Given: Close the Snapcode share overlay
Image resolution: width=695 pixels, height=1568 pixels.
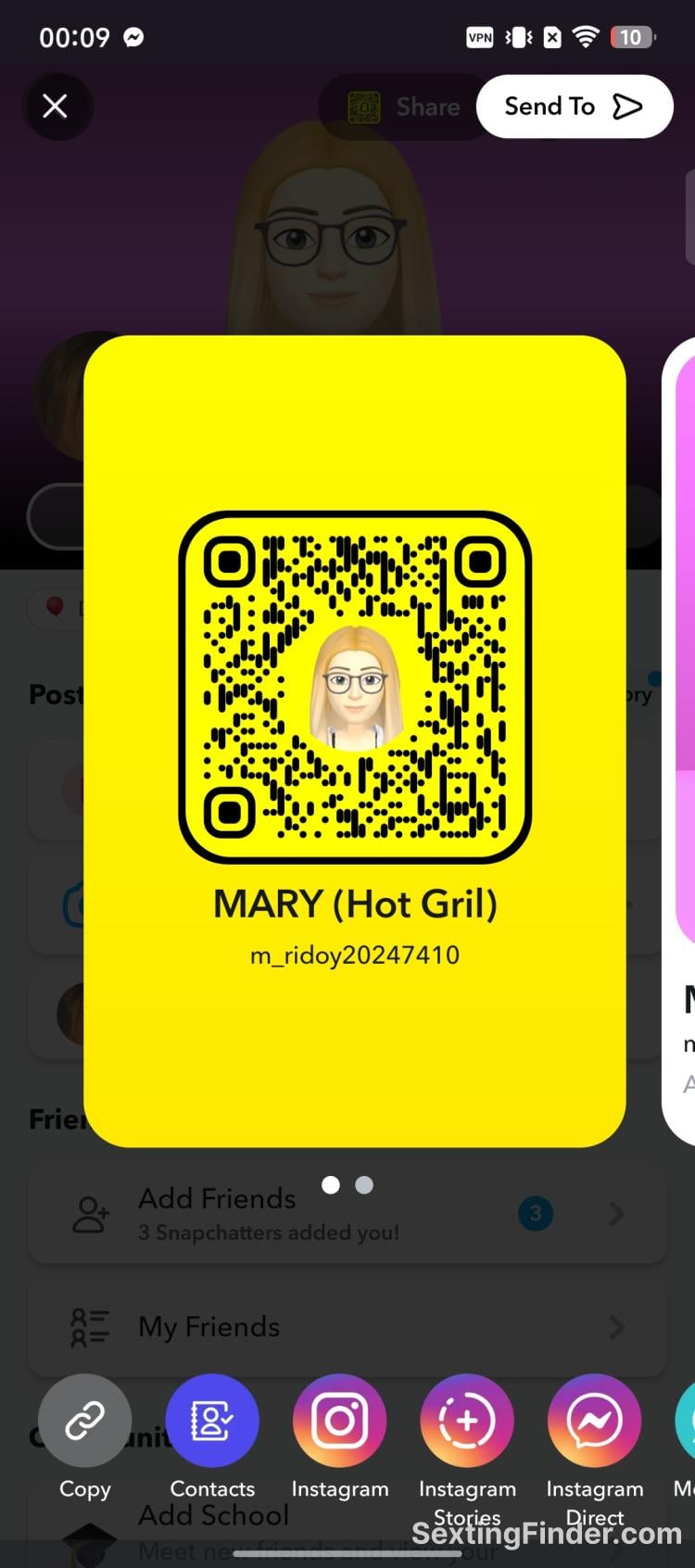Looking at the screenshot, I should point(56,107).
